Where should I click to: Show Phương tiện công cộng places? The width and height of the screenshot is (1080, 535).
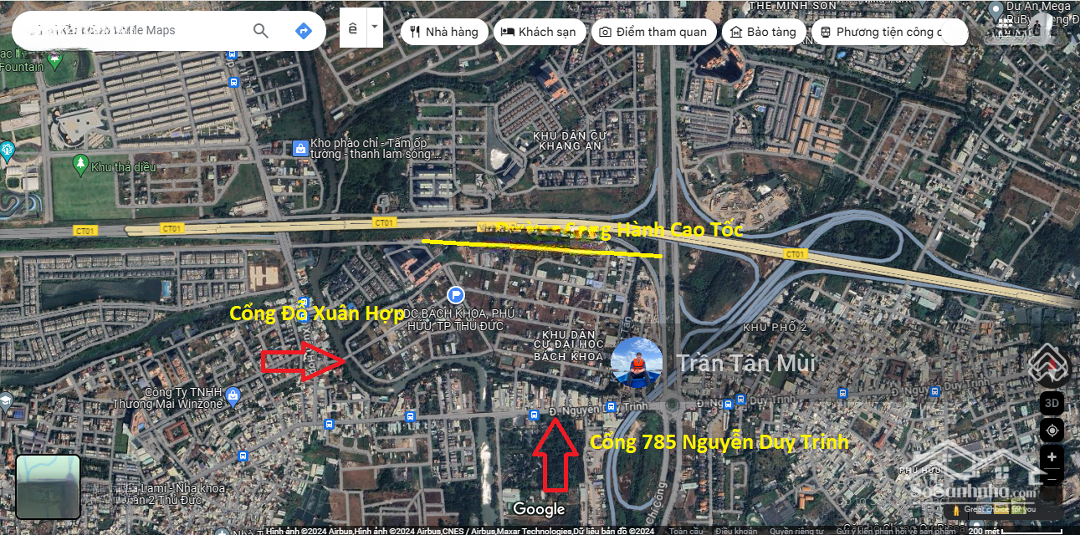coord(888,32)
